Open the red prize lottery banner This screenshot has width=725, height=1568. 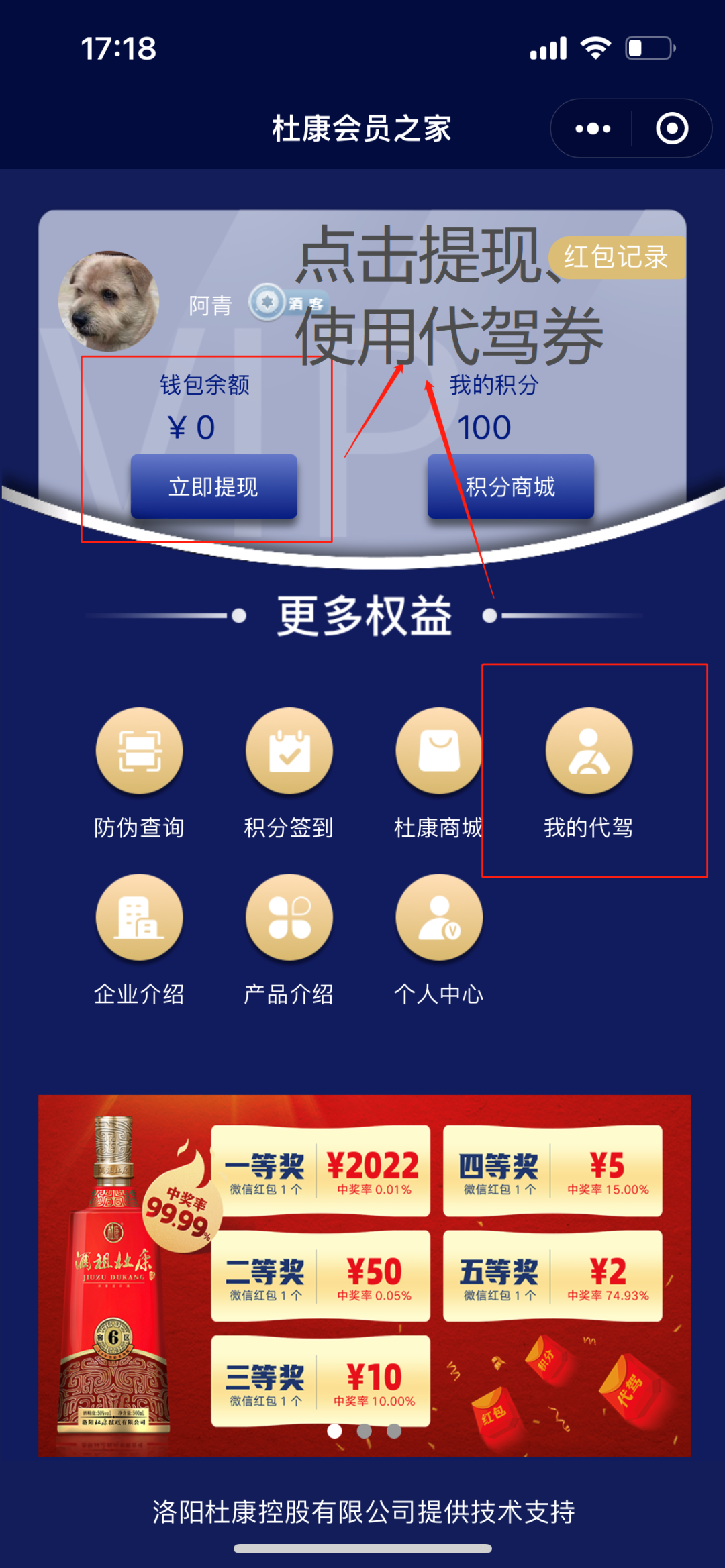click(365, 1275)
